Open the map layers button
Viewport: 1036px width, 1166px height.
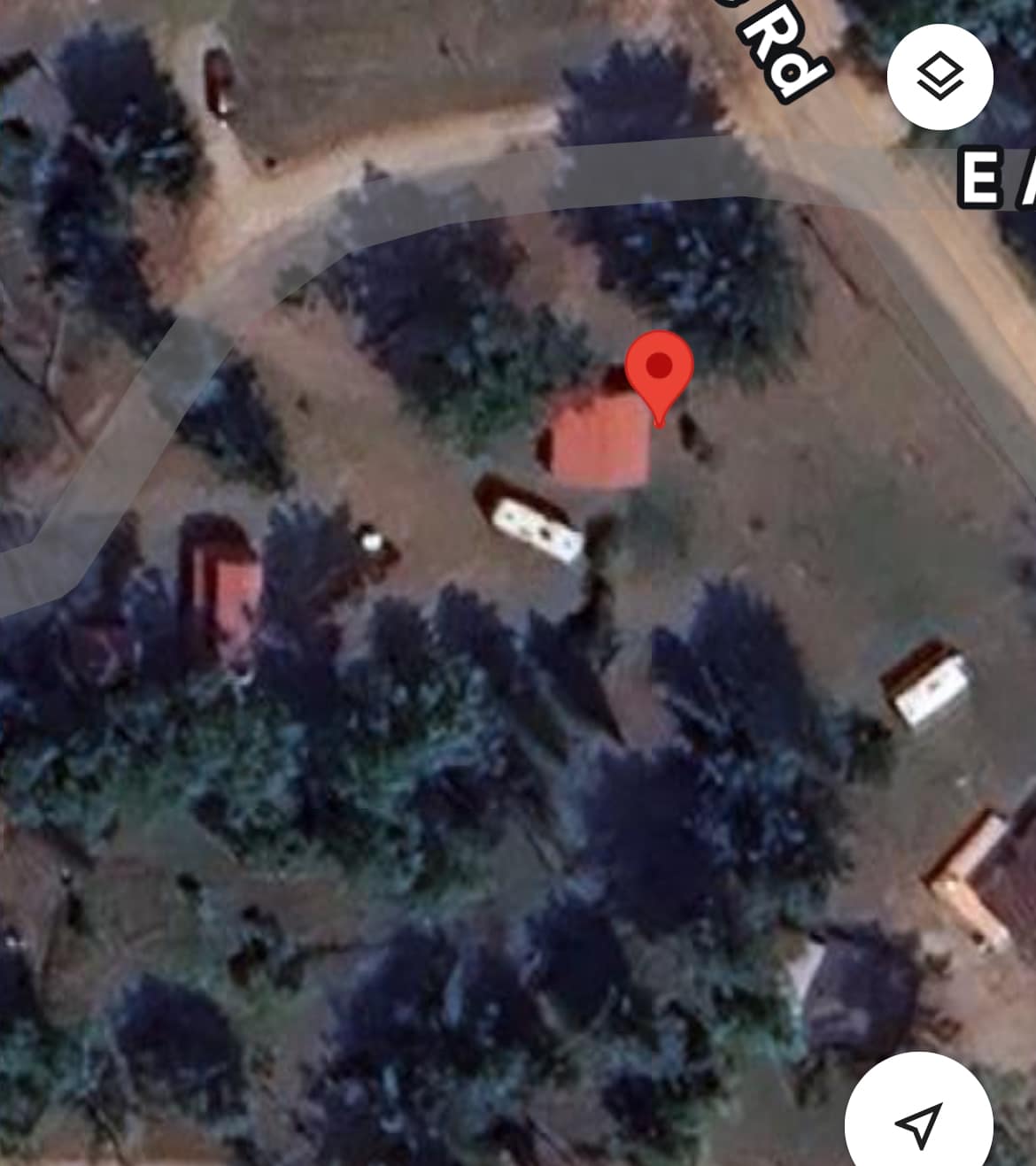coord(939,77)
